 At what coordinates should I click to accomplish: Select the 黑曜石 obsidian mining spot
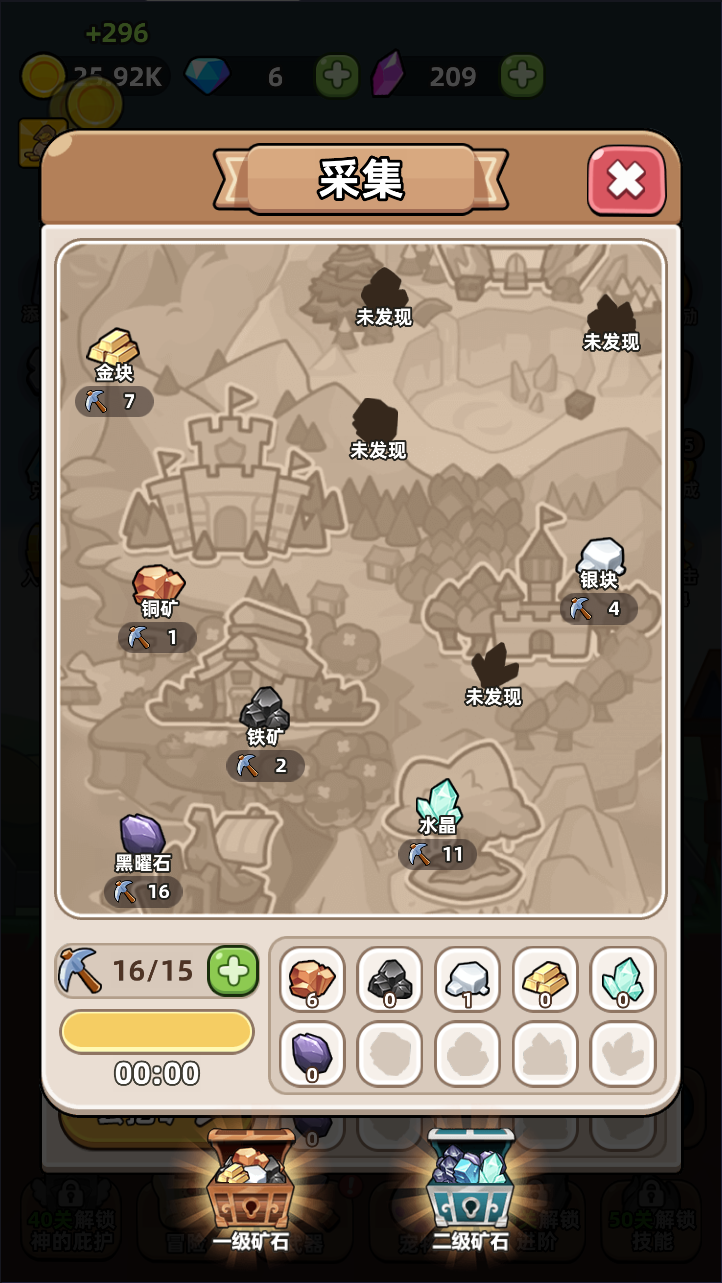[143, 836]
